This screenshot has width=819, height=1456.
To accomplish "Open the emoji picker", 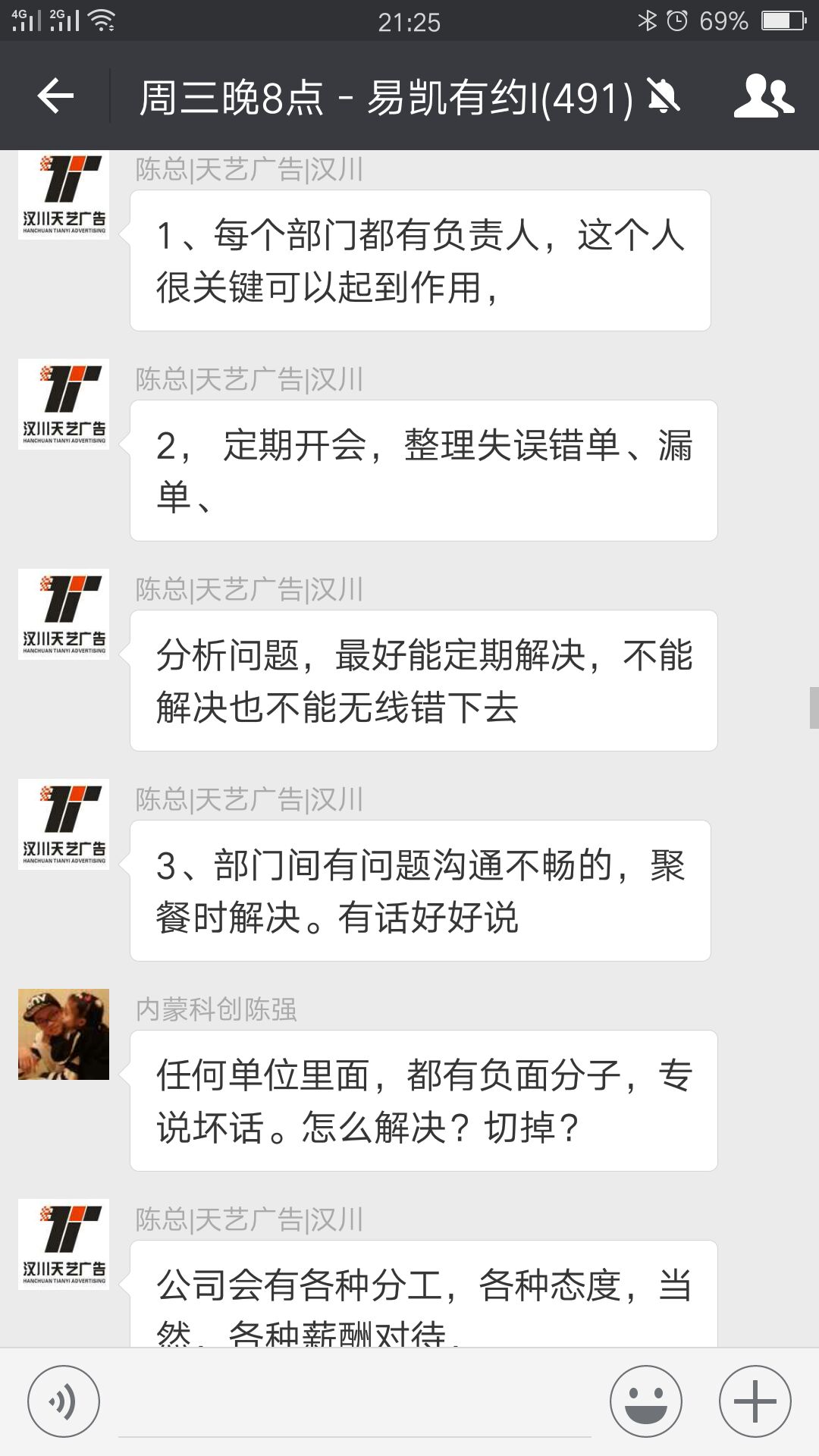I will (646, 1401).
